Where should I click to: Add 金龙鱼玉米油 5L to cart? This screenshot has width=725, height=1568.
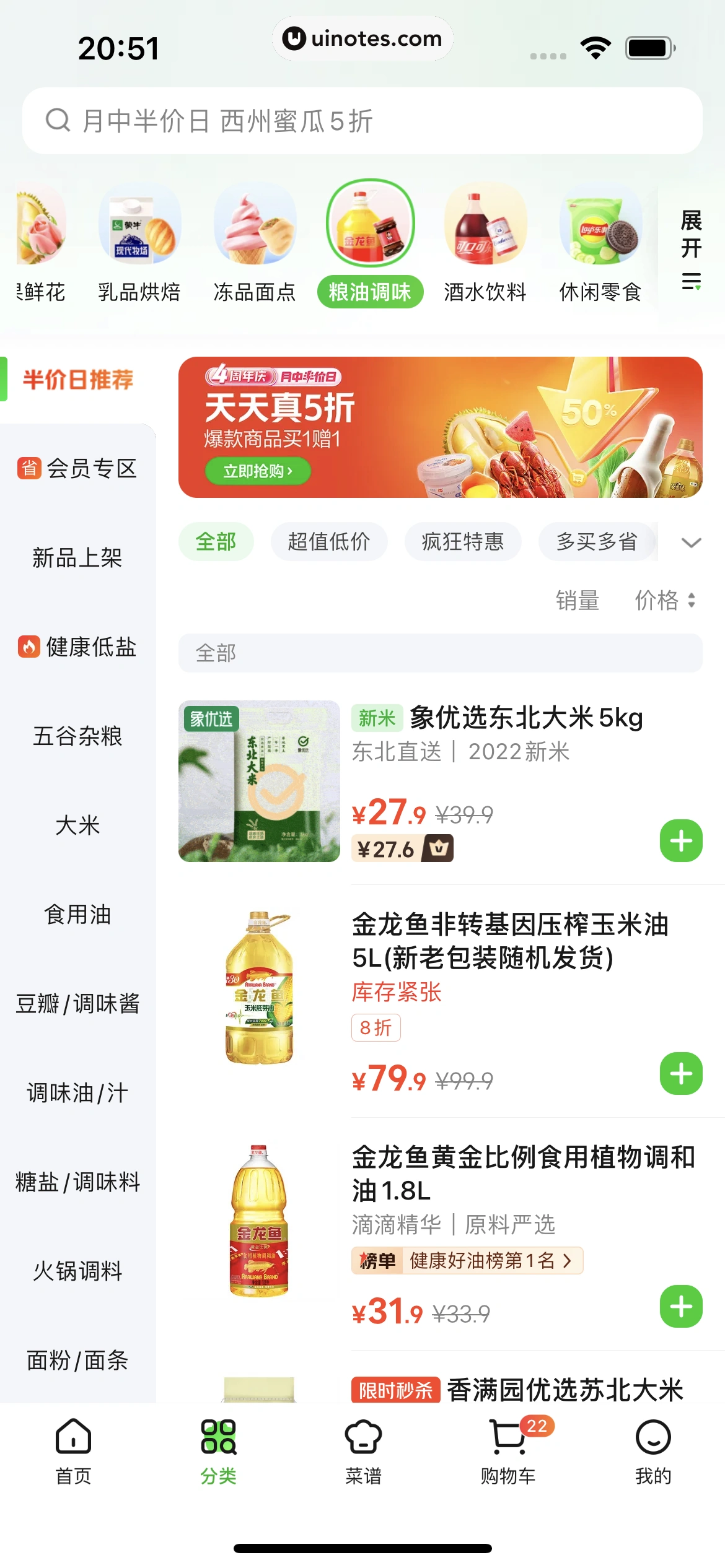[x=681, y=1073]
